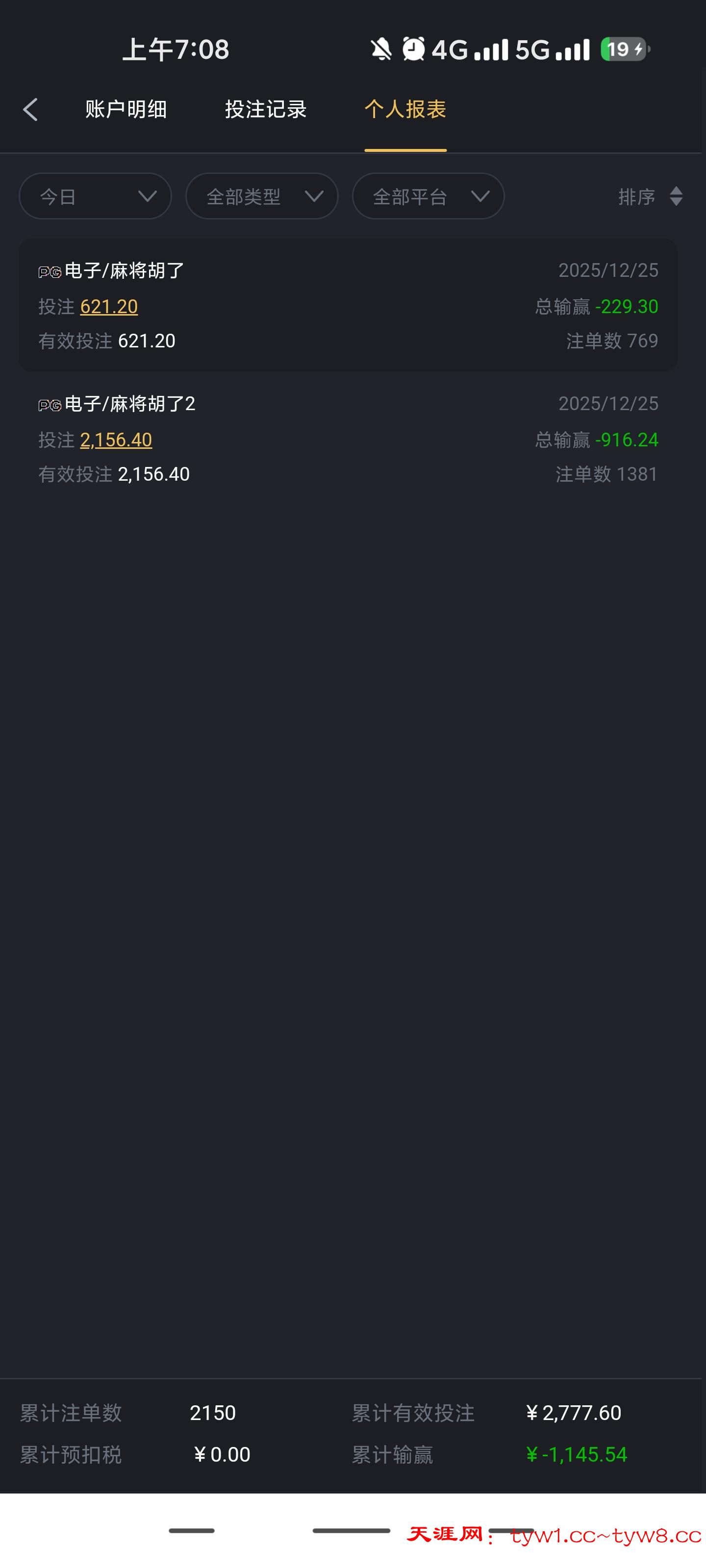Switch to the 投注记录 tab
Screen dimensions: 706x1568
pos(266,110)
